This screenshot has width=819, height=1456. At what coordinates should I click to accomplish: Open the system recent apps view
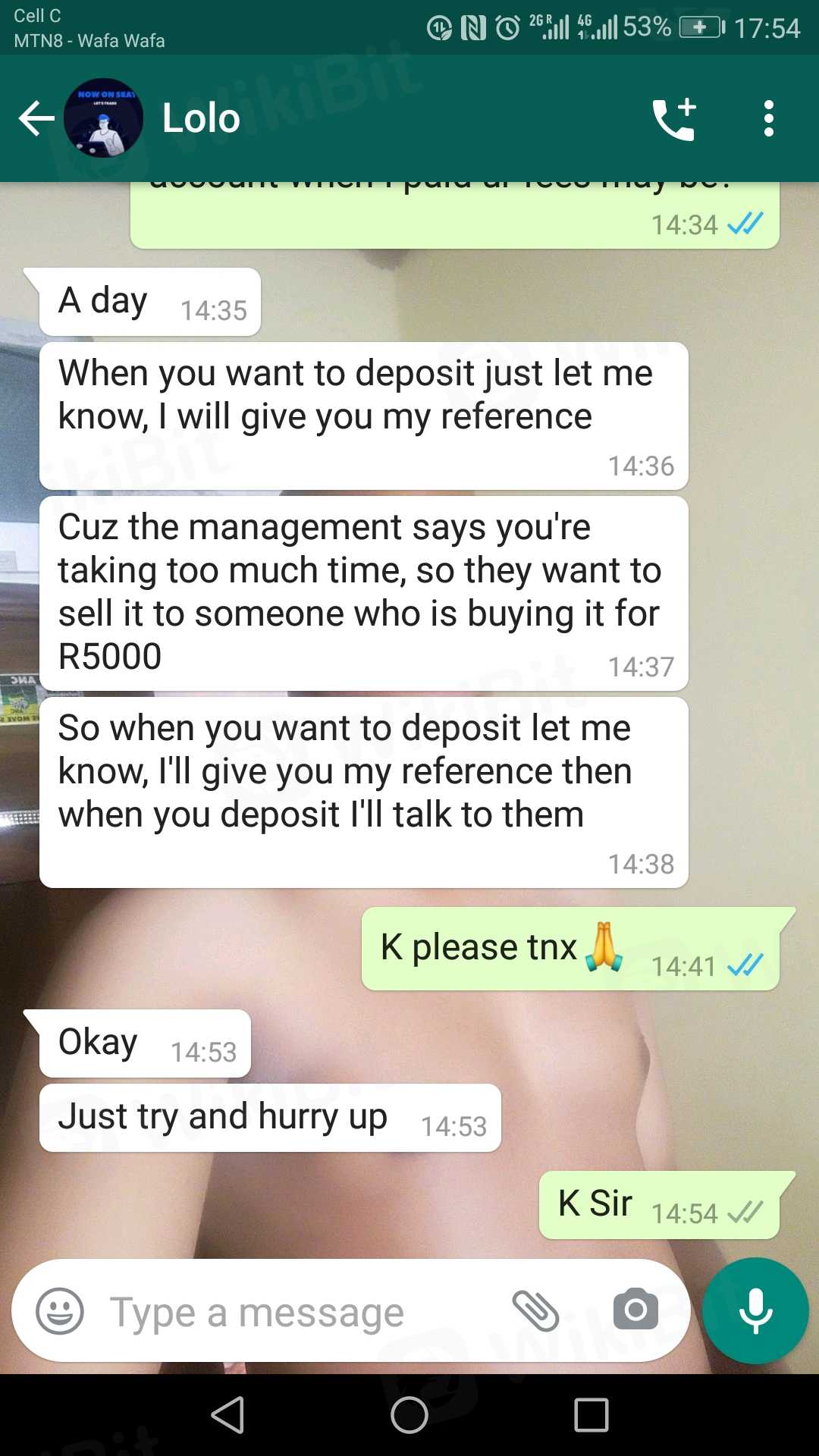coord(591,1415)
